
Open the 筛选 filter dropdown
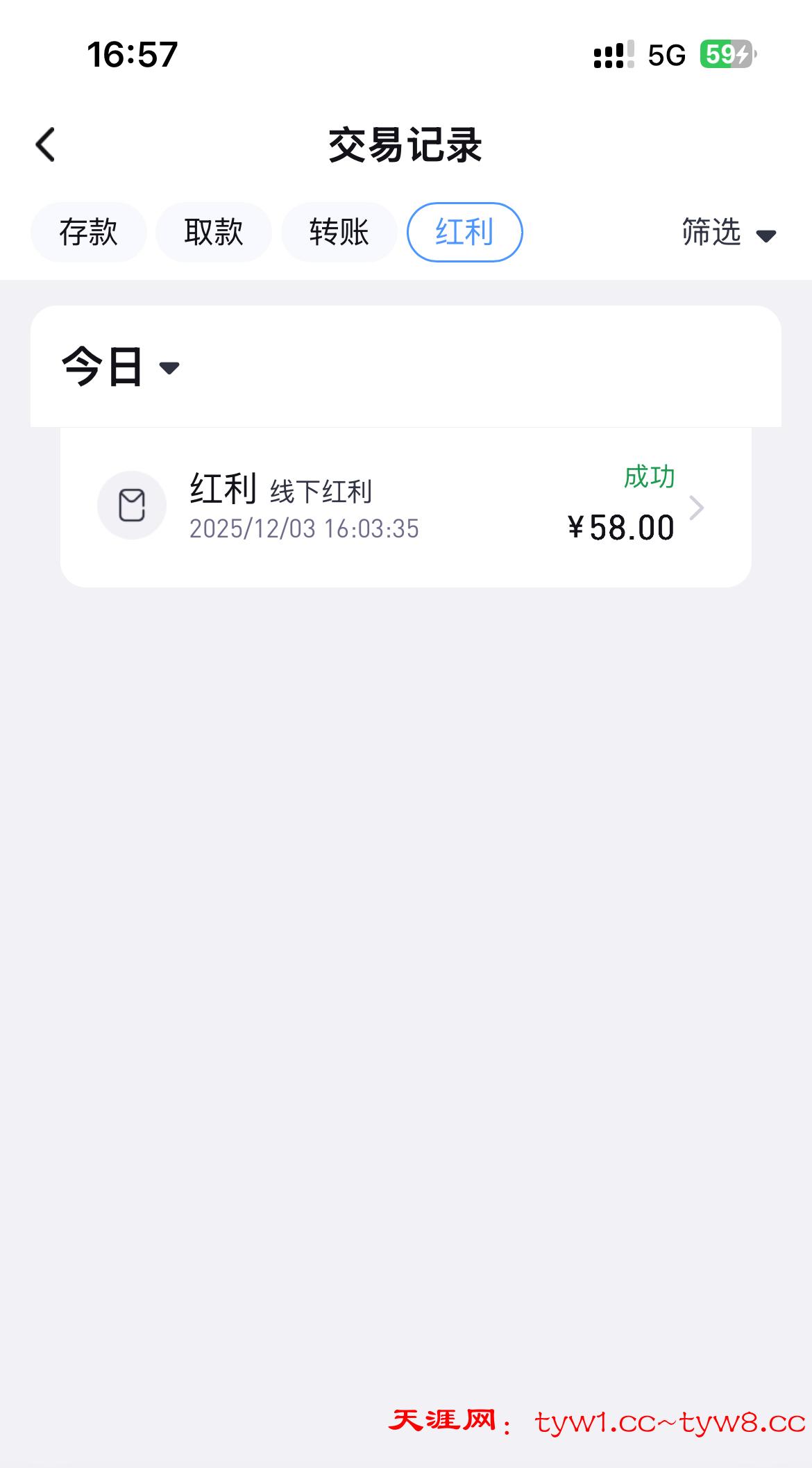727,233
